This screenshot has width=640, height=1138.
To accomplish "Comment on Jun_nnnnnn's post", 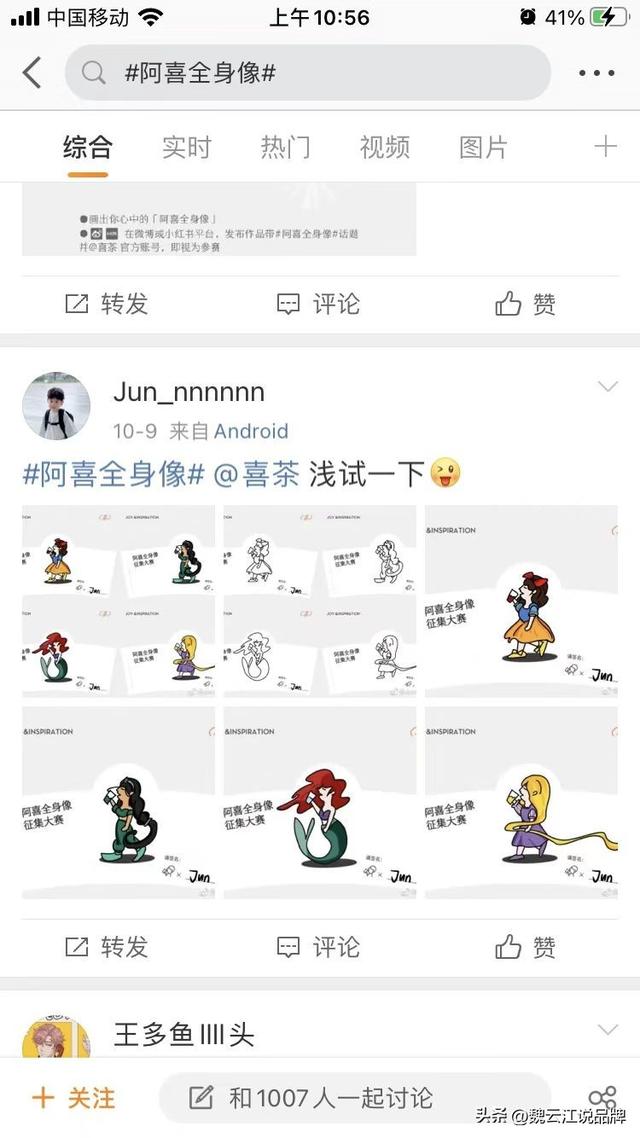I will [x=318, y=946].
